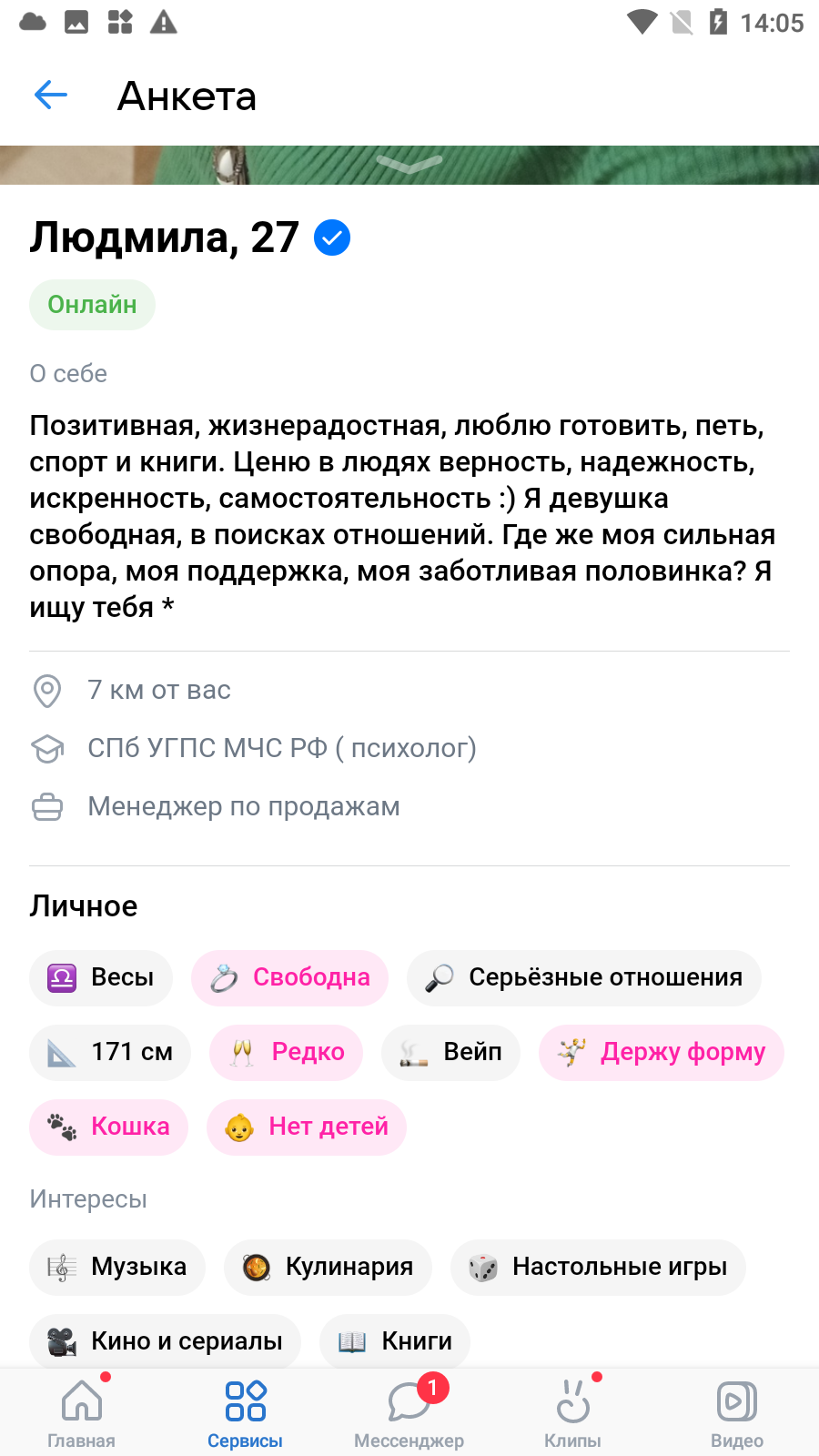Select the Кулинария interest chip

pyautogui.click(x=328, y=1268)
